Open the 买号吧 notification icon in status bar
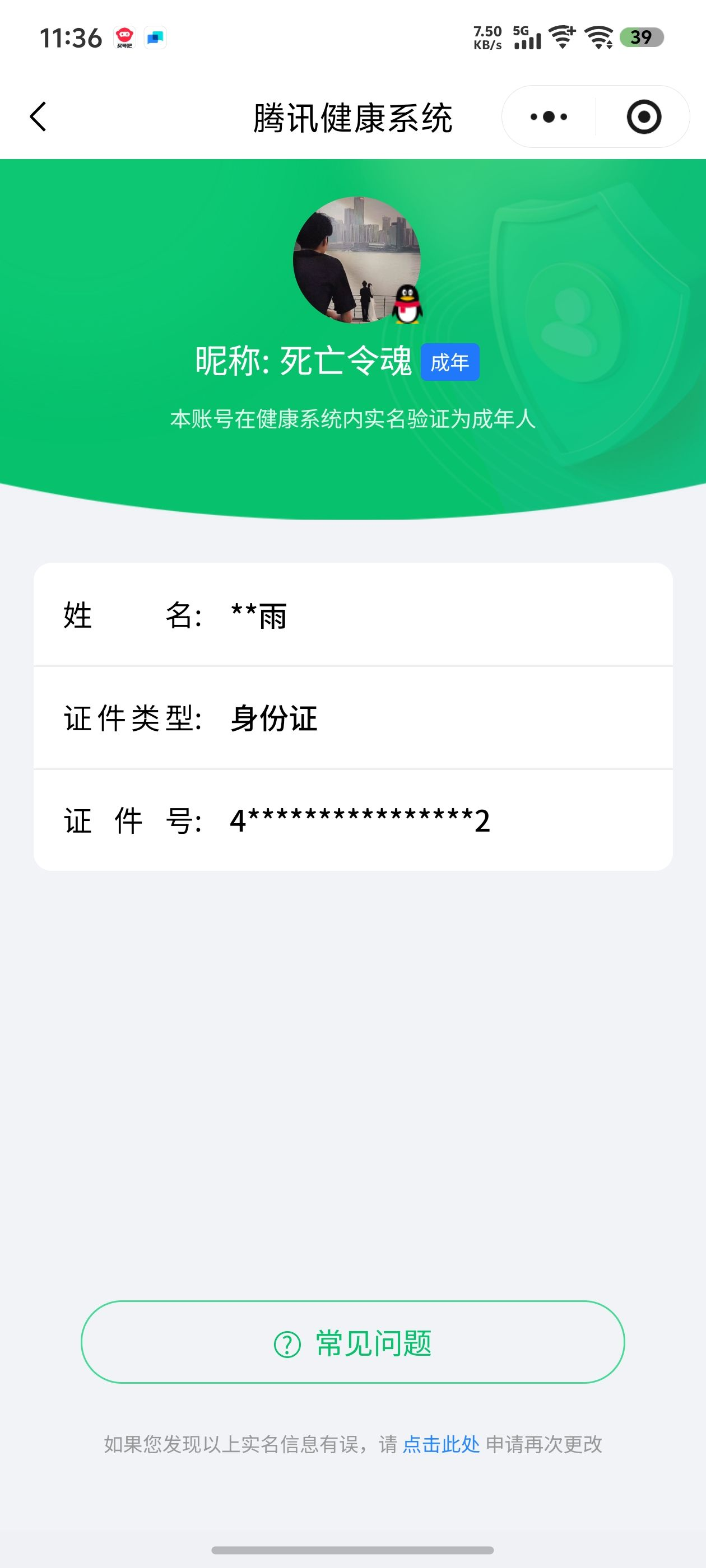 coord(123,37)
